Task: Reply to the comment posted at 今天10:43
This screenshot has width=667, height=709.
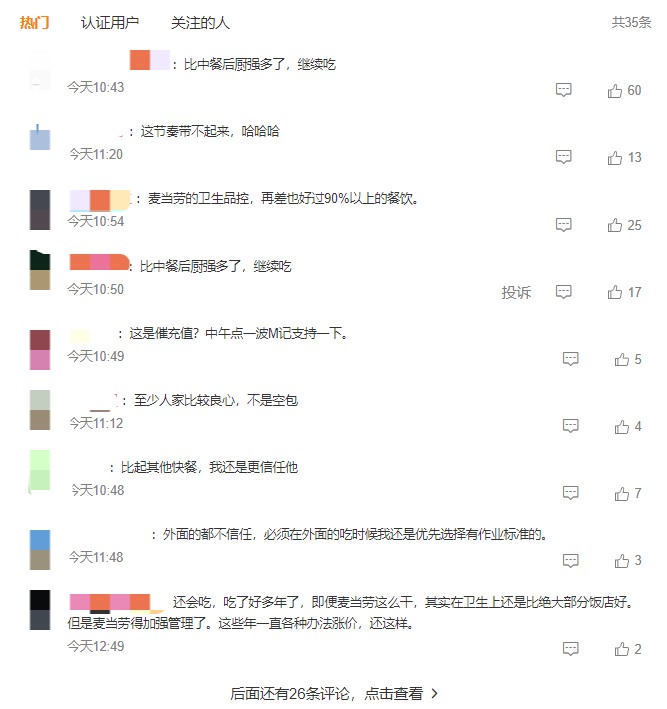Action: click(x=563, y=91)
